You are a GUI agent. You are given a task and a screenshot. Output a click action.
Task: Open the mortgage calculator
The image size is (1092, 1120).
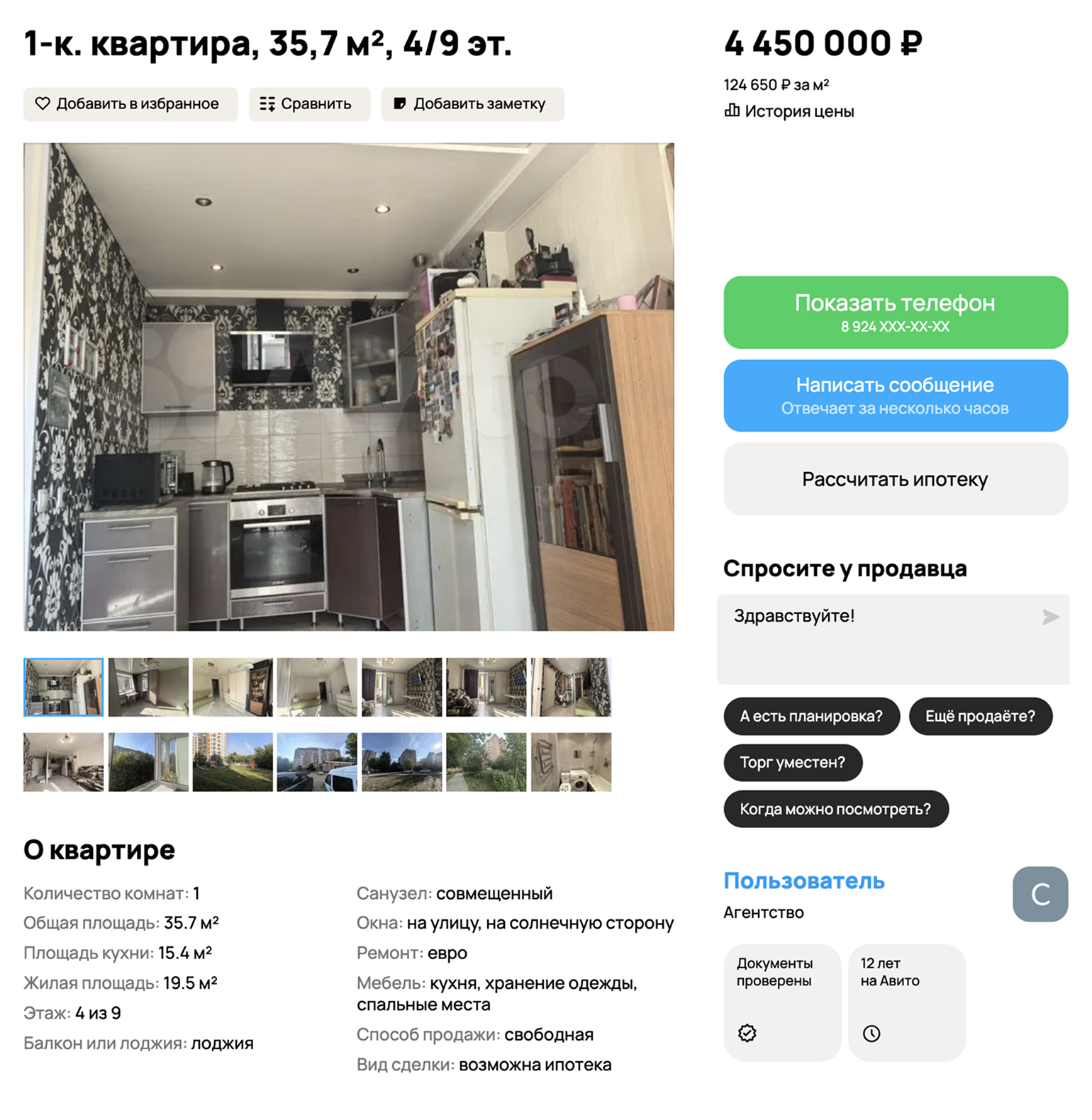(895, 479)
